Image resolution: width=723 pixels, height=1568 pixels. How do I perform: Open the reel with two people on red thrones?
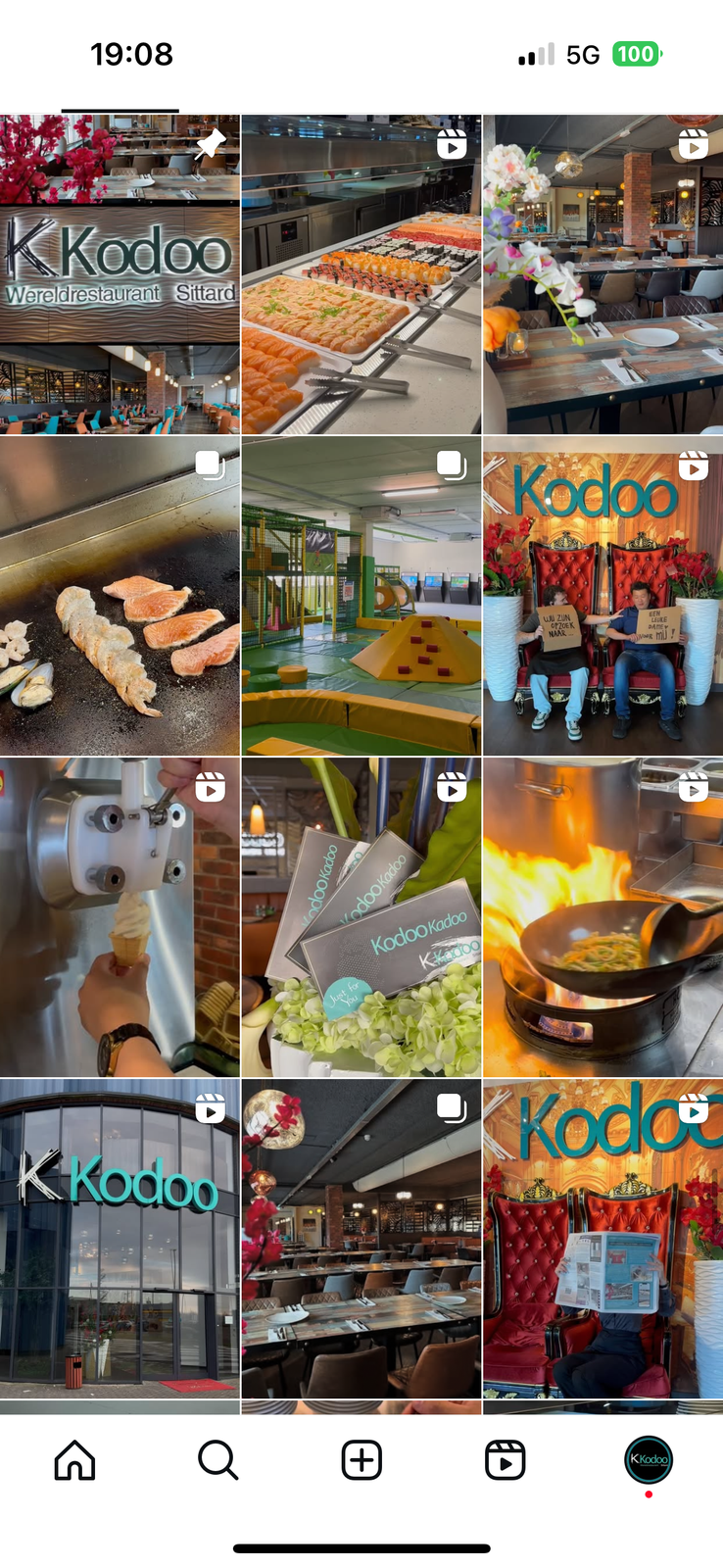(602, 596)
